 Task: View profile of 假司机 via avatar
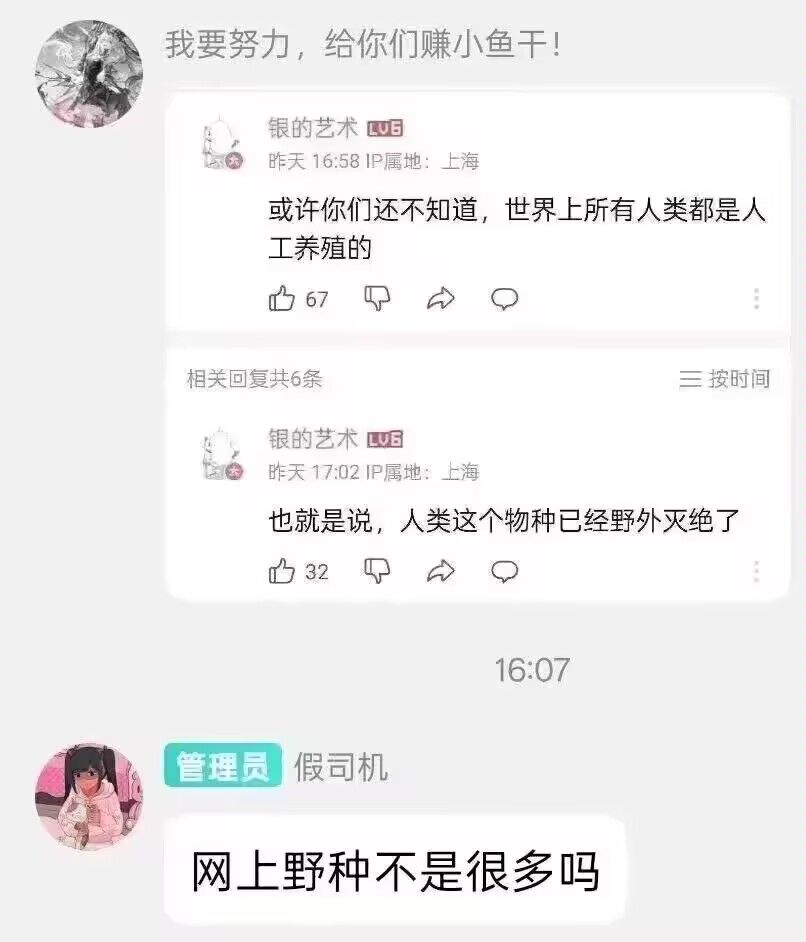coord(89,797)
